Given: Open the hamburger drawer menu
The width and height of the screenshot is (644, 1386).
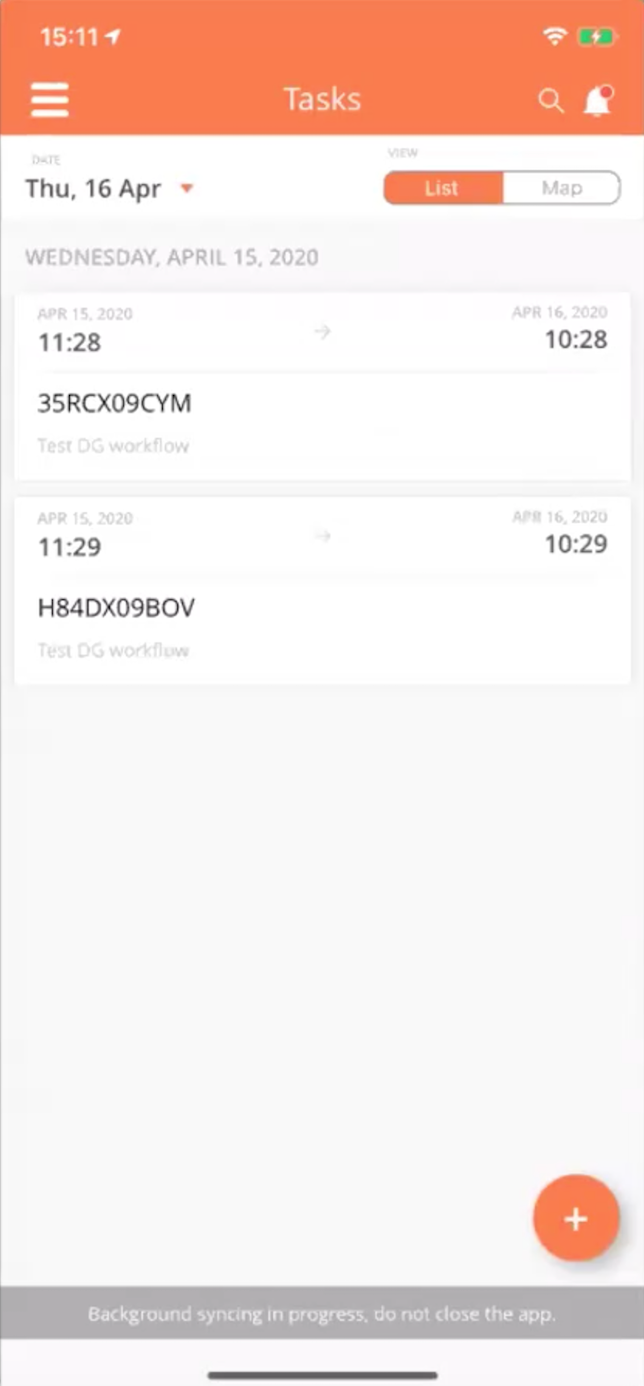Looking at the screenshot, I should pyautogui.click(x=49, y=99).
